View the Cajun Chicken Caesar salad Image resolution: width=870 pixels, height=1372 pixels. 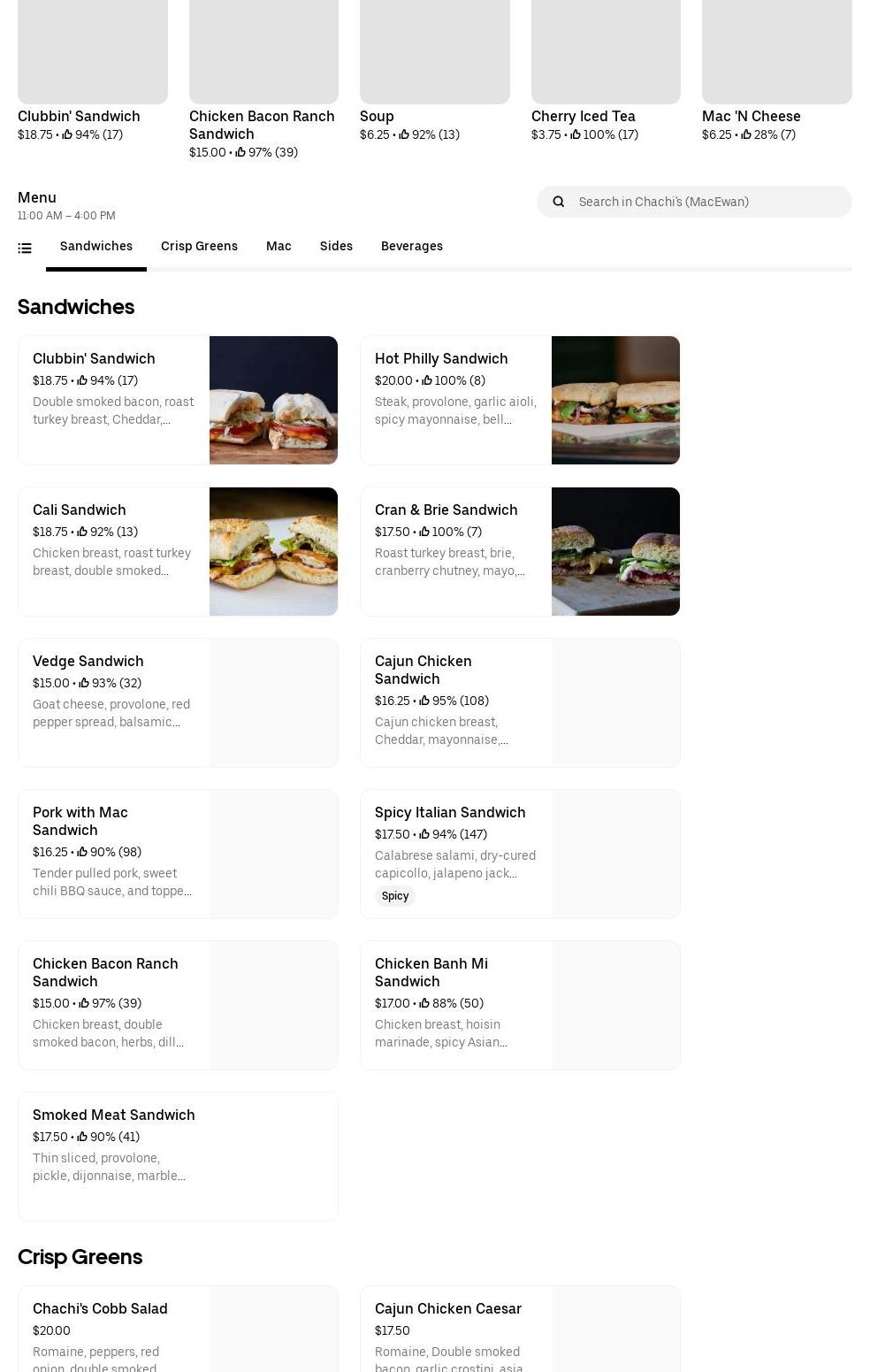[x=520, y=1327]
